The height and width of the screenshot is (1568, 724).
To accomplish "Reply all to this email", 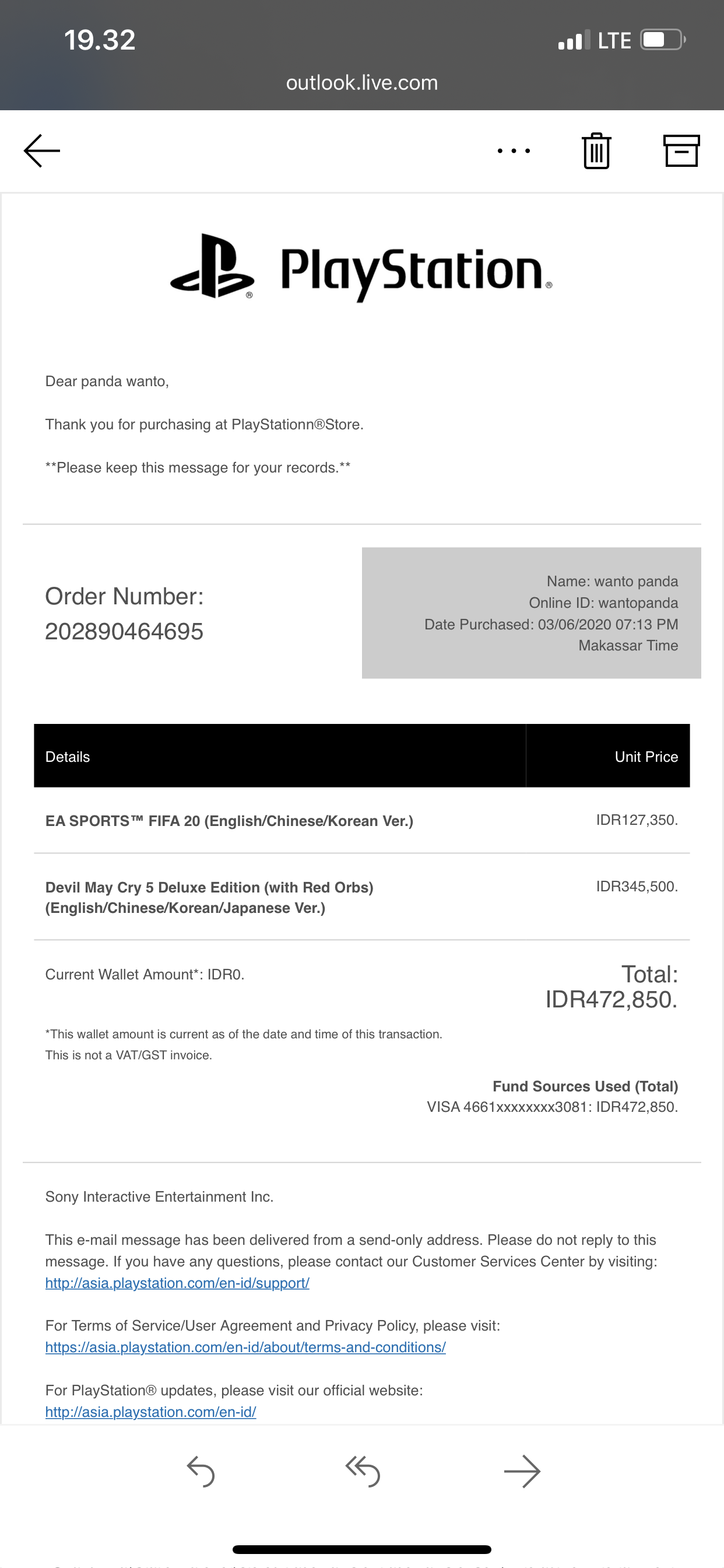I will [363, 1472].
